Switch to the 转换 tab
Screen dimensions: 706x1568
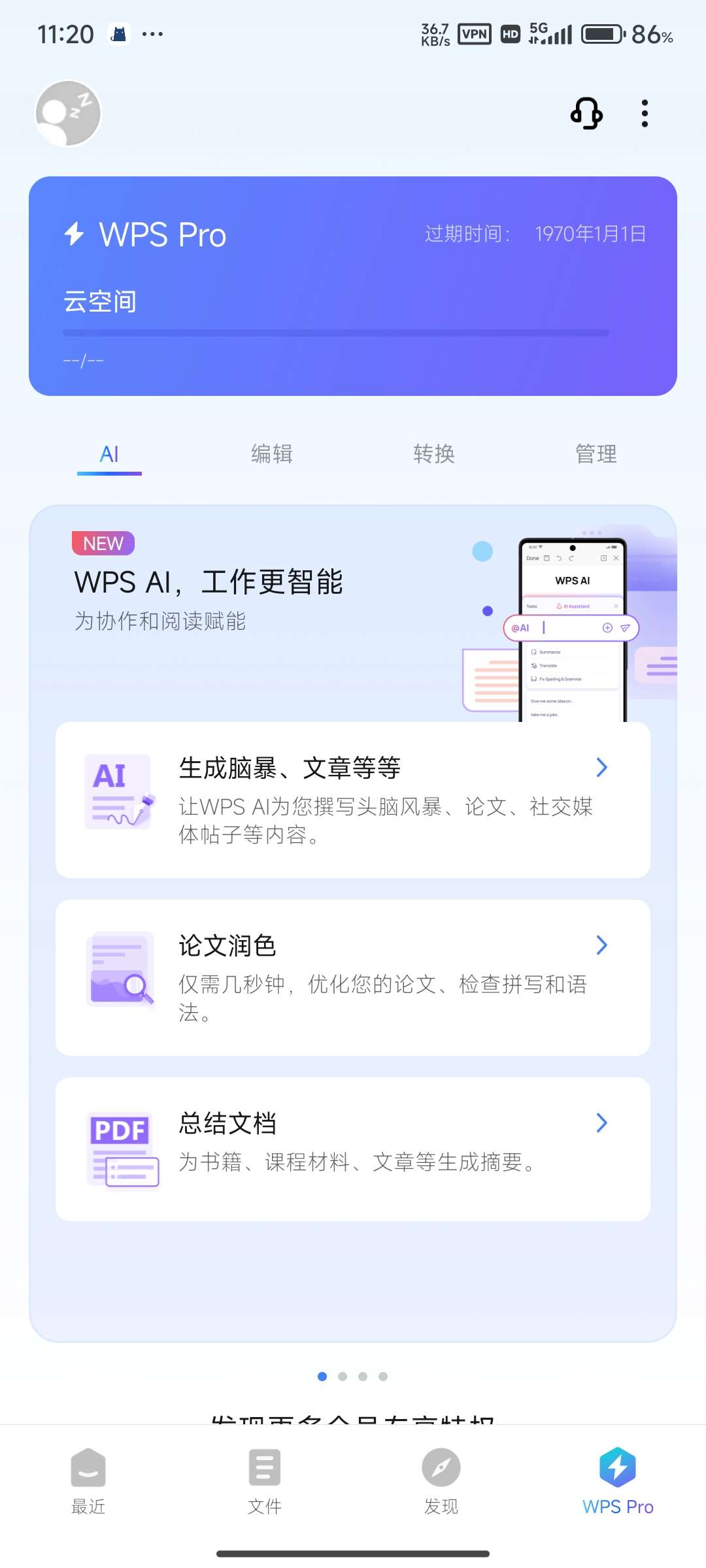pos(434,454)
